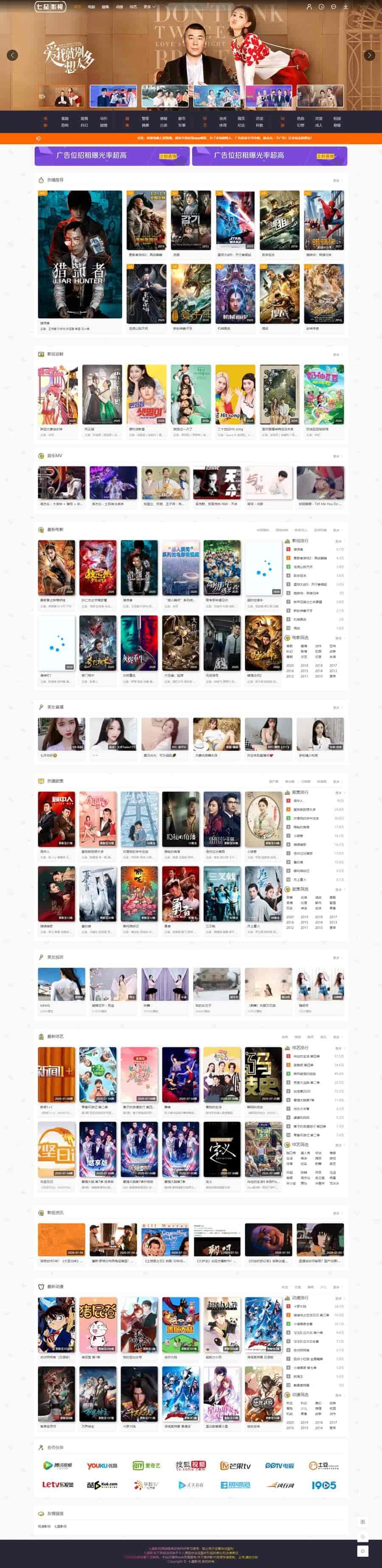Visit 芒果tv partner link
Screen dimensions: 382x1568
coord(235,1466)
